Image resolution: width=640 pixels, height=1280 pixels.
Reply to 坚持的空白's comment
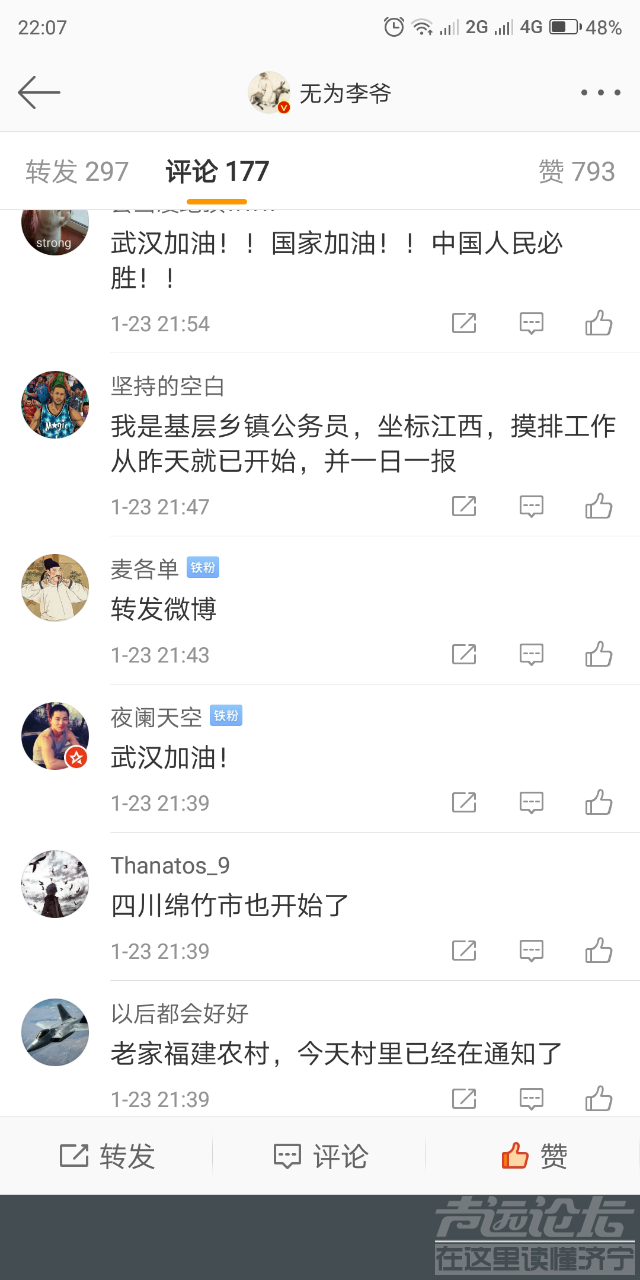(x=531, y=506)
